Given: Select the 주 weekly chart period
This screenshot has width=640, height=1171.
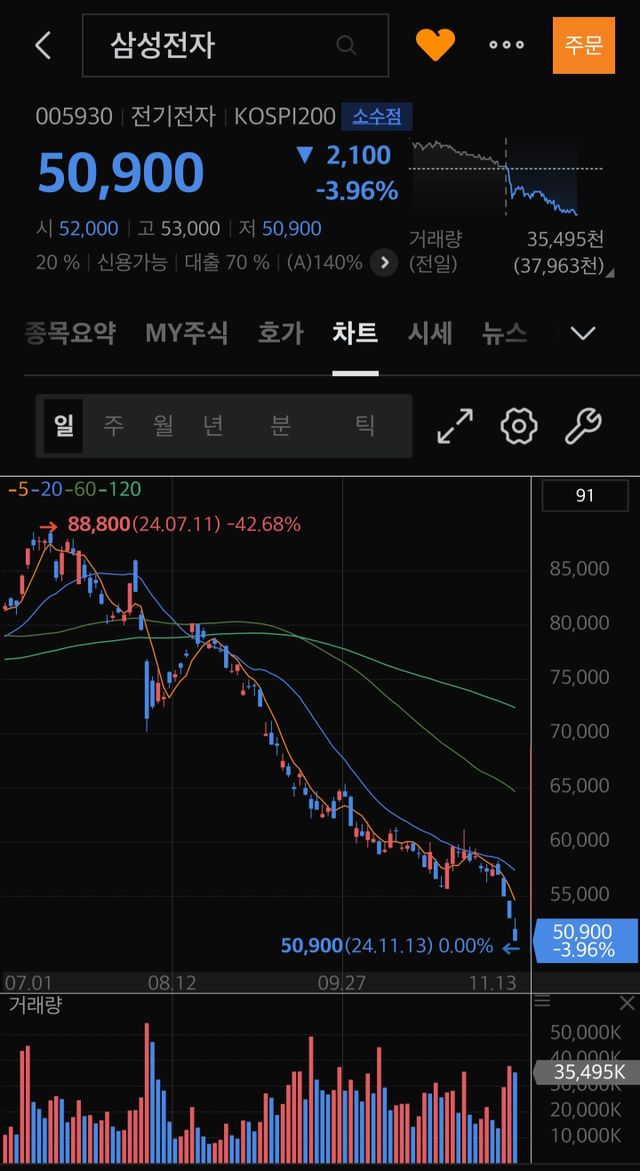Looking at the screenshot, I should tap(114, 426).
